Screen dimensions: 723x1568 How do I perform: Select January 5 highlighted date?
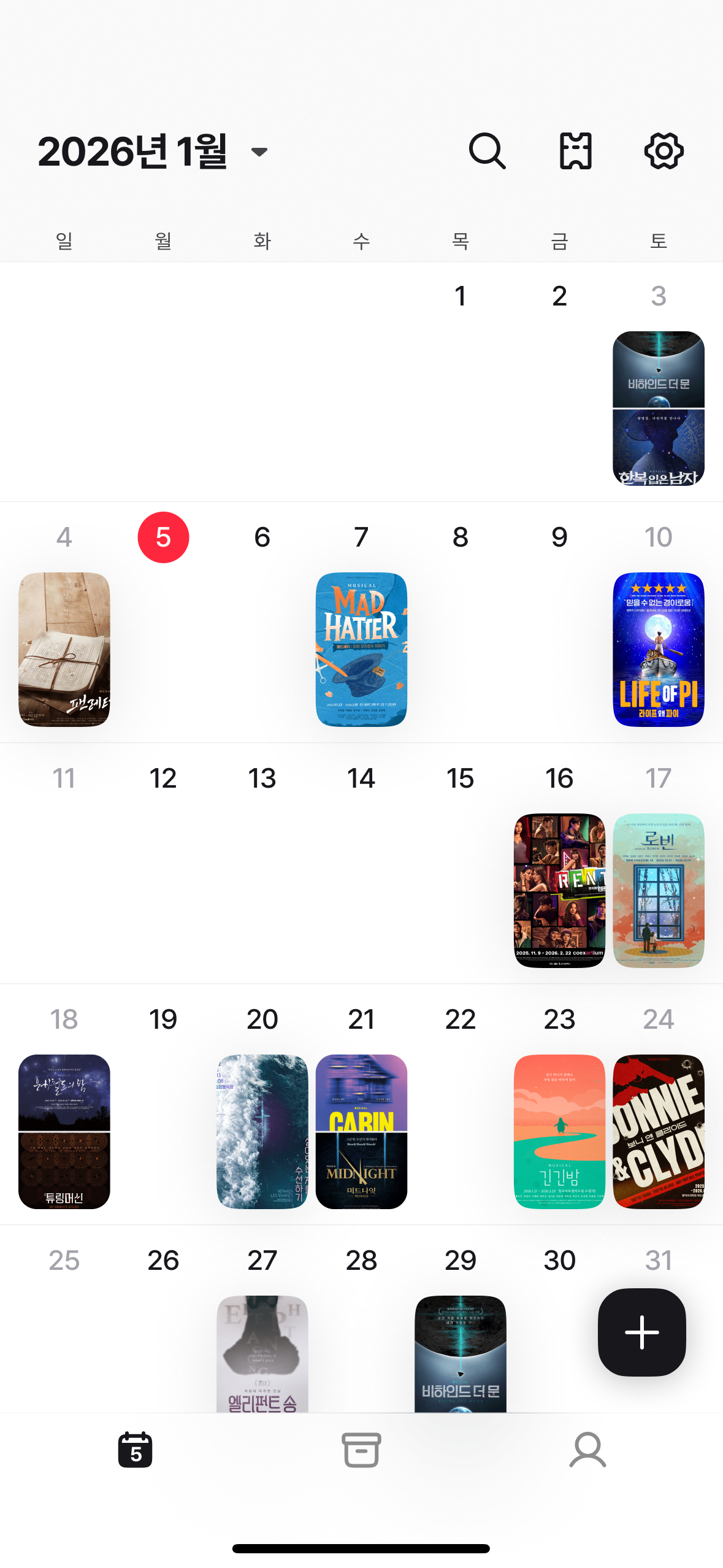[163, 537]
